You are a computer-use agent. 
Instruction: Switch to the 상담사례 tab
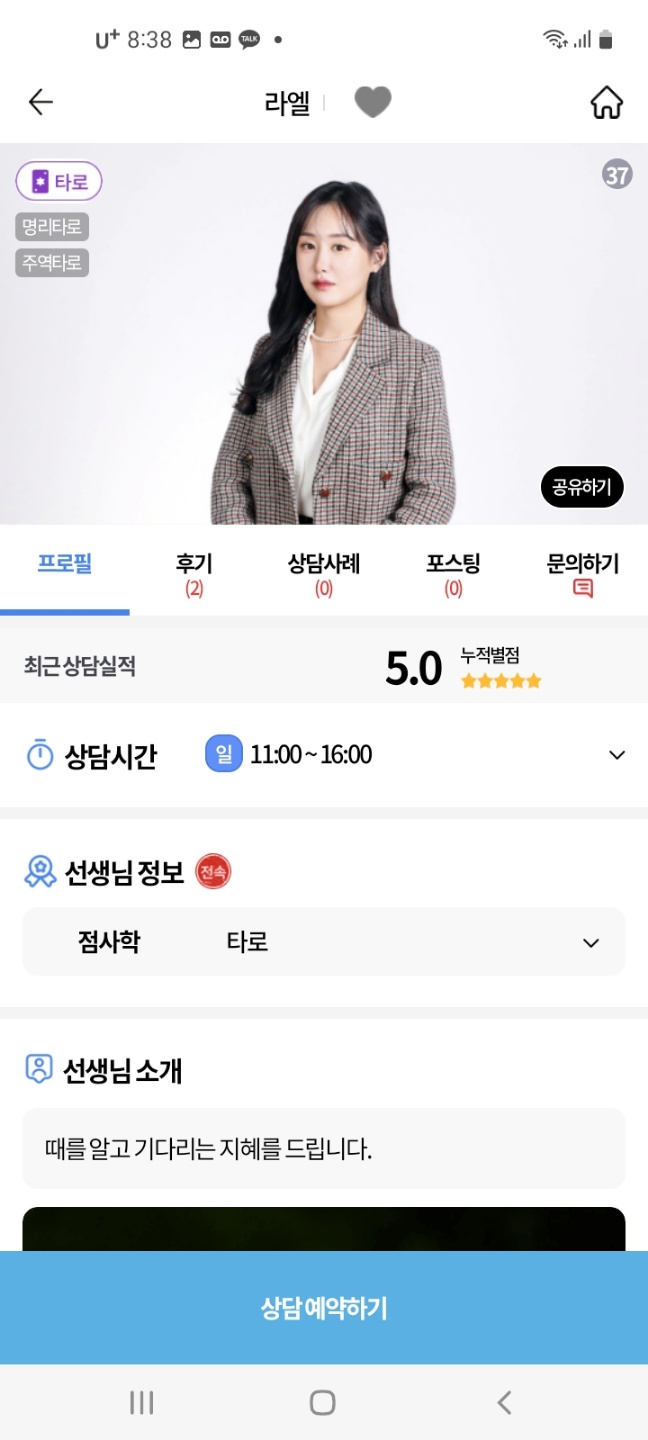pyautogui.click(x=324, y=573)
